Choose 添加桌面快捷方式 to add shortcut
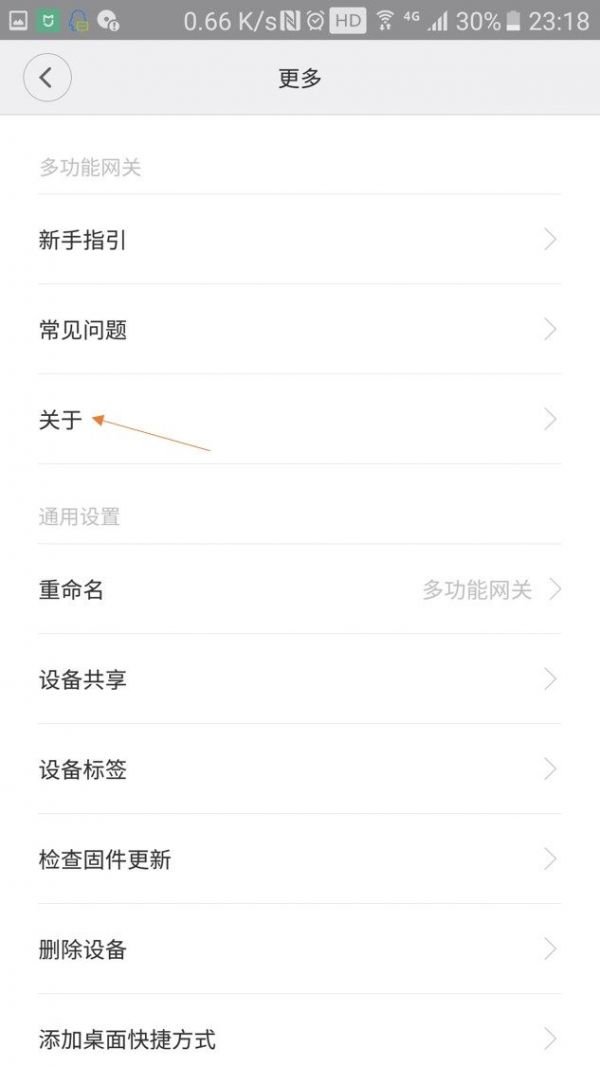The width and height of the screenshot is (600, 1066). tap(300, 1038)
